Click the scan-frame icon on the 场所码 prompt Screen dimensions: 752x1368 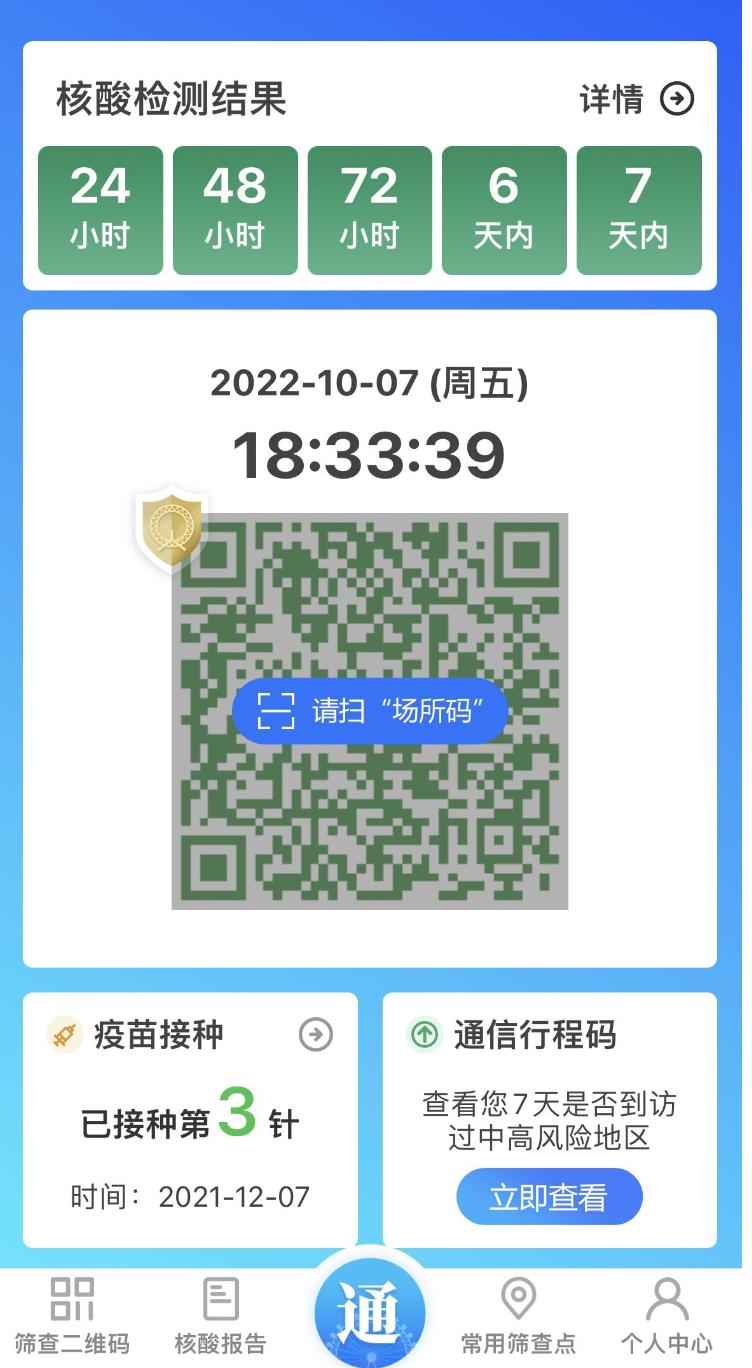tap(276, 711)
